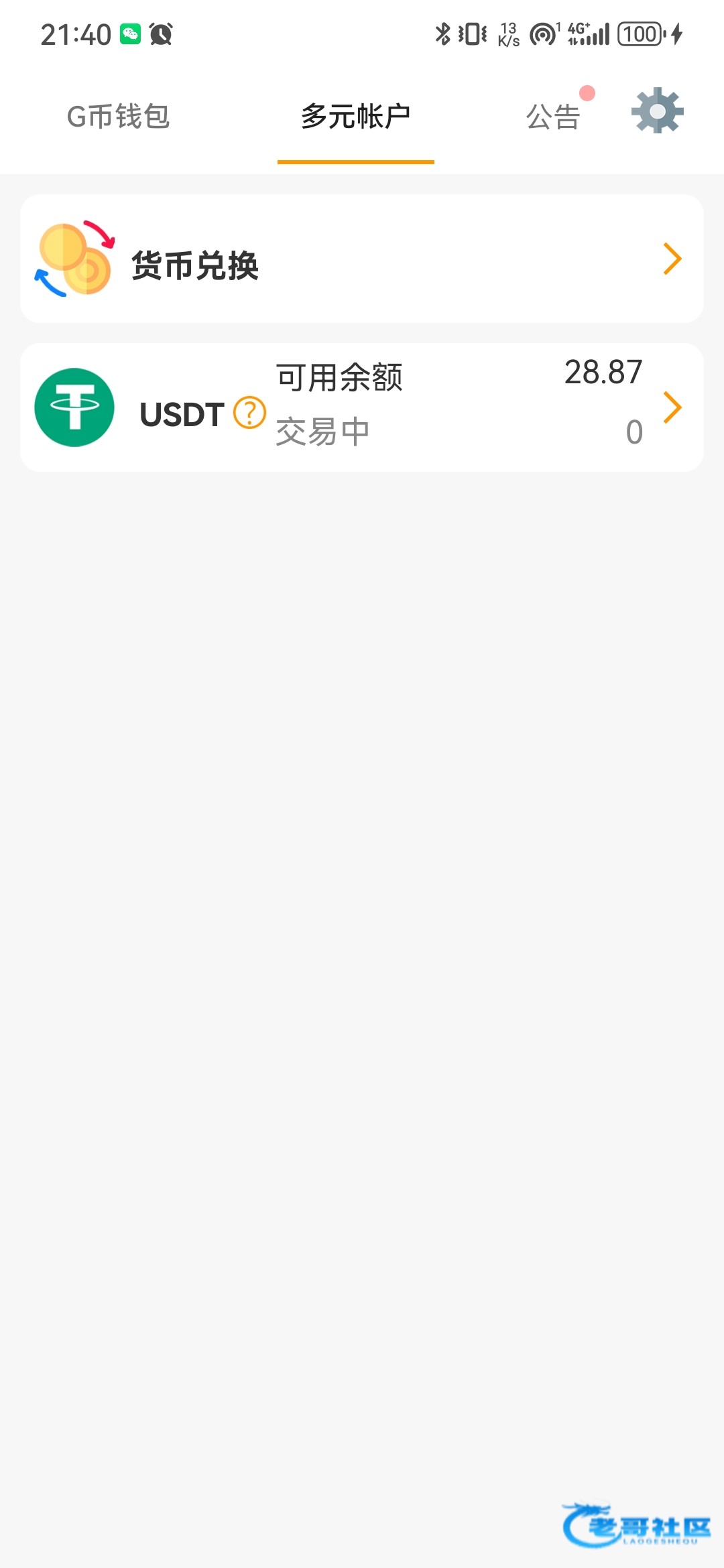Tap the USDT help question mark
This screenshot has height=1568, width=724.
pos(249,413)
